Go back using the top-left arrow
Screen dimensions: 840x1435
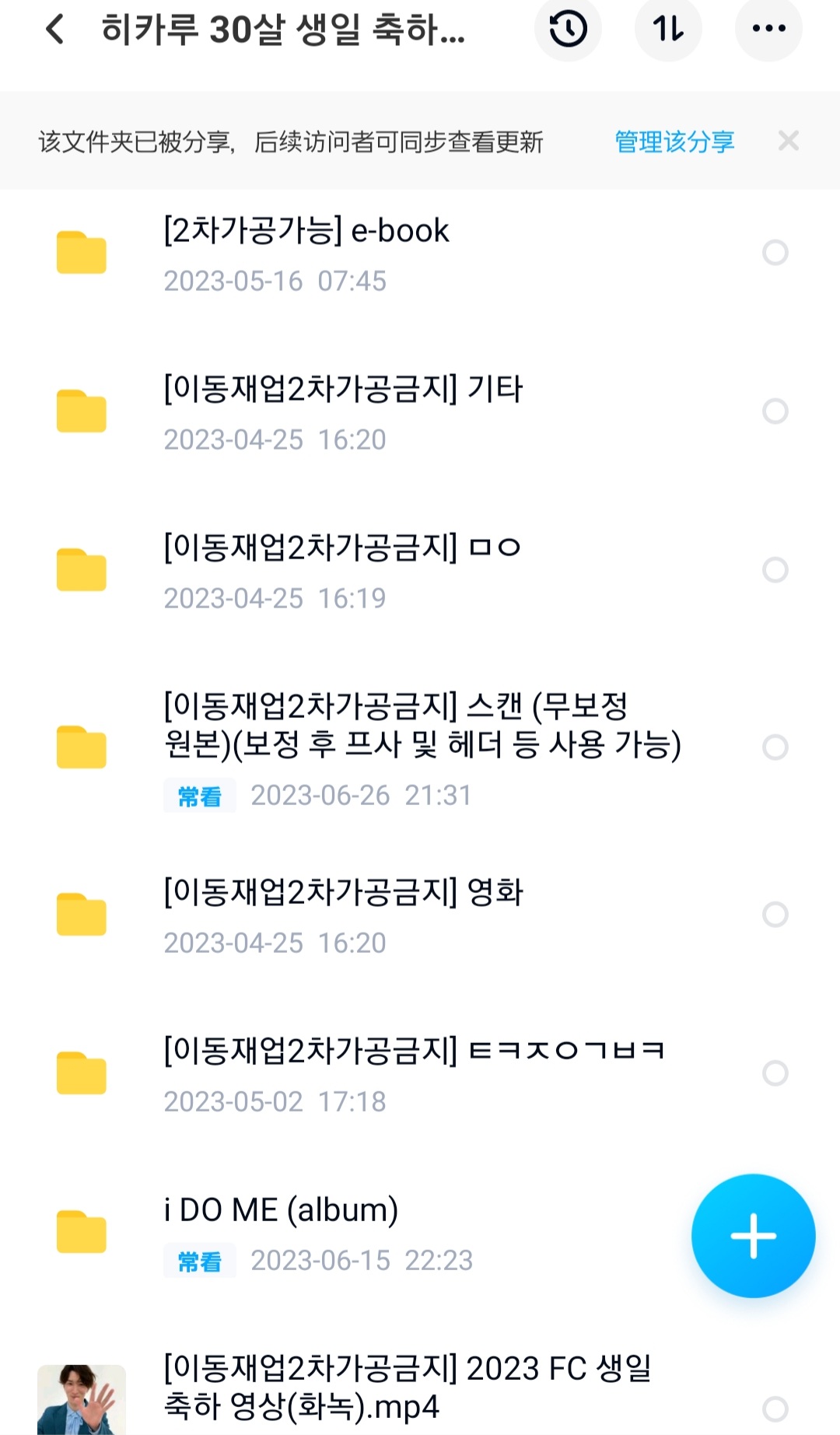pos(55,30)
